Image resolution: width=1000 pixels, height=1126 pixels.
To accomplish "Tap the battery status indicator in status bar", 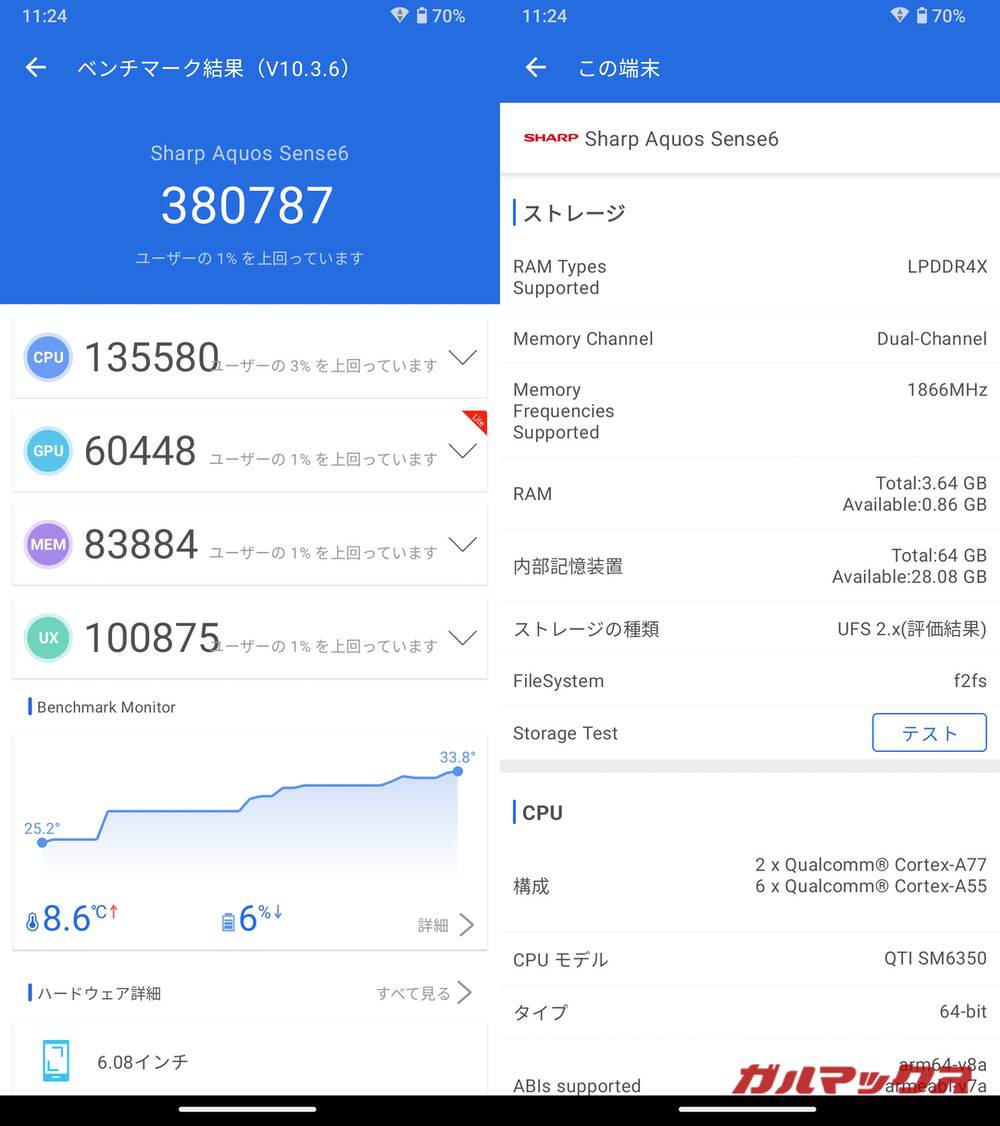I will coord(420,15).
